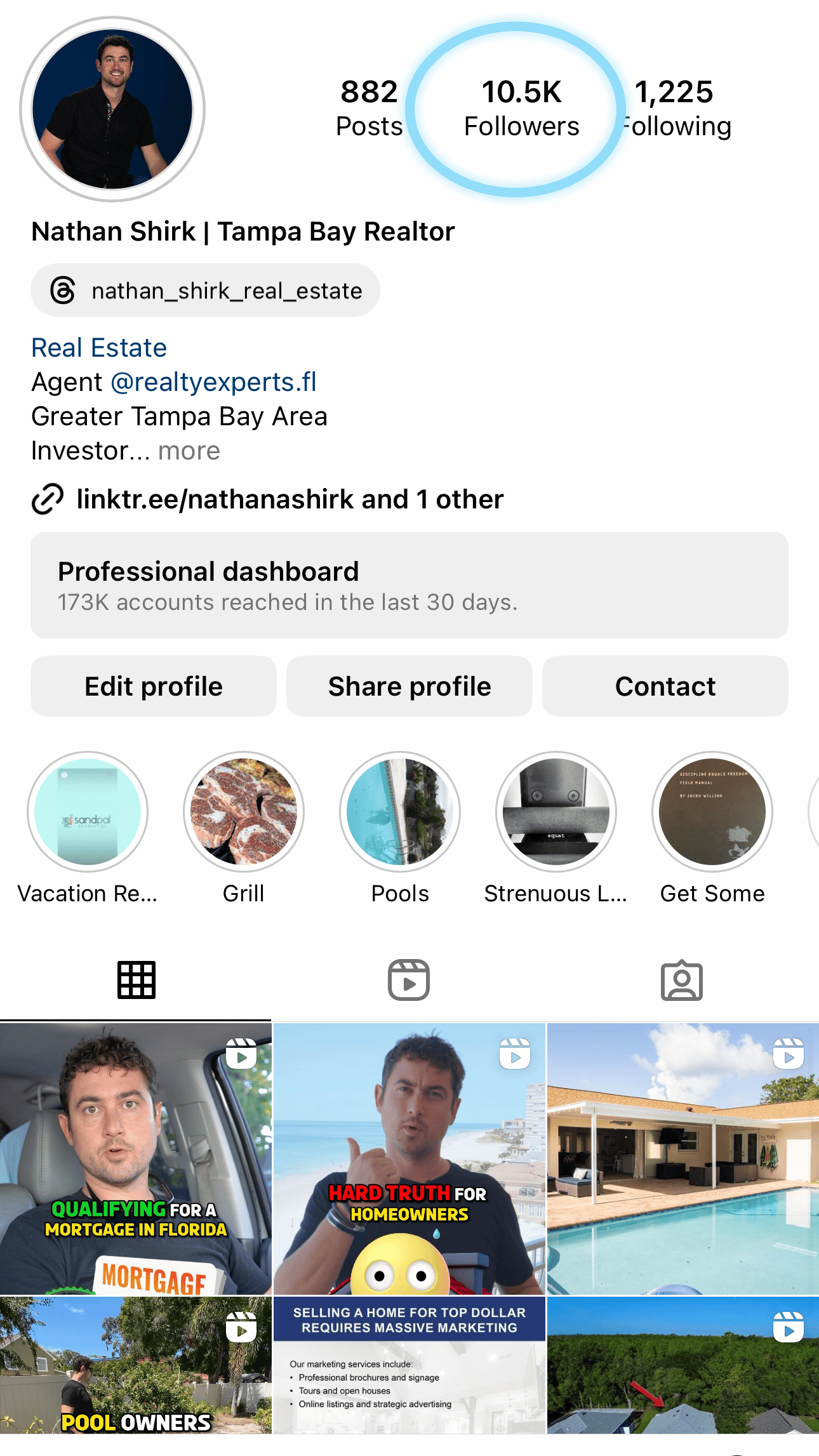Screen dimensions: 819x1456
Task: Tap Share profile
Action: 409,686
